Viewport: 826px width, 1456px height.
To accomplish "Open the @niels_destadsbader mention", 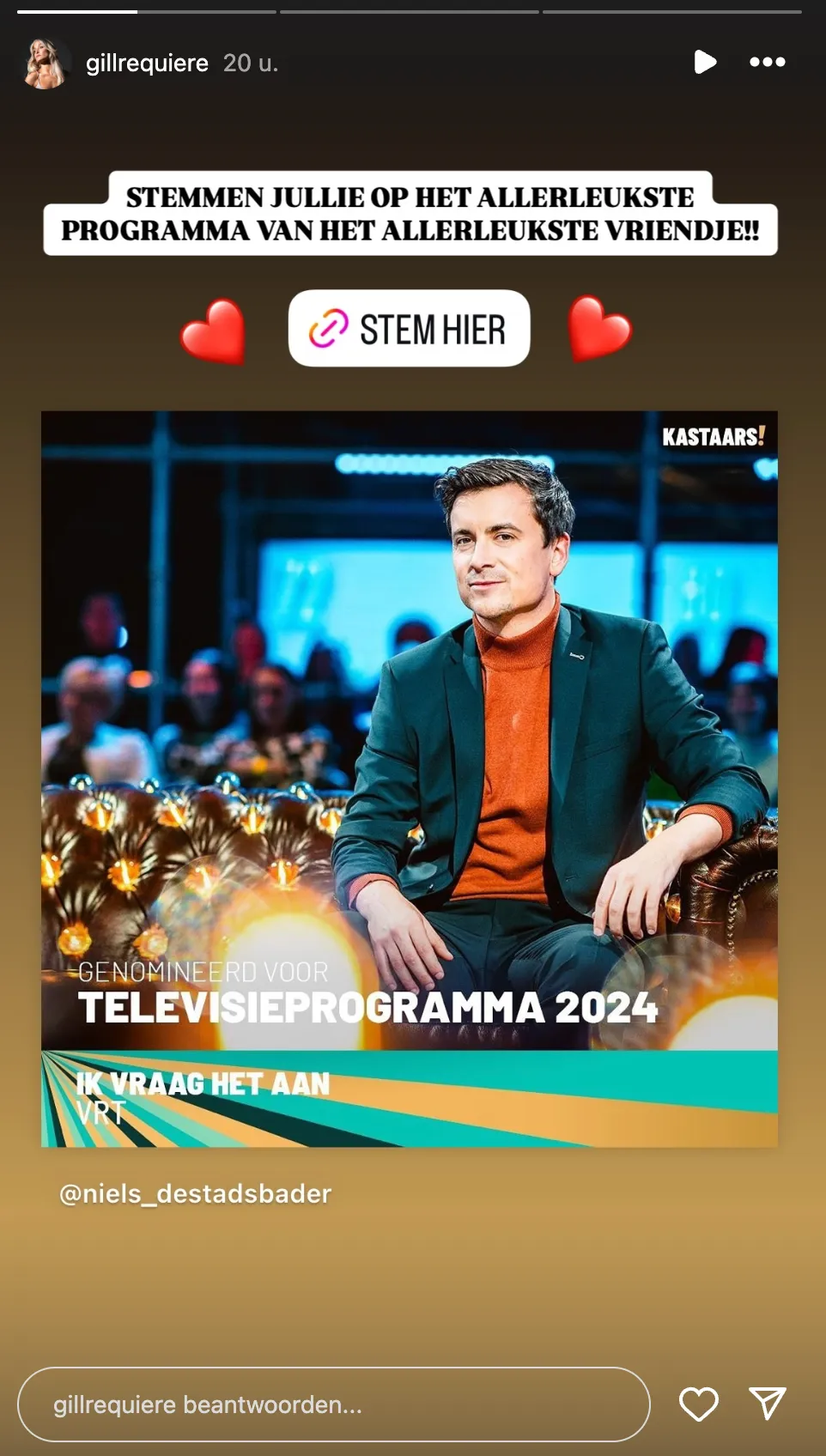I will tap(195, 1193).
